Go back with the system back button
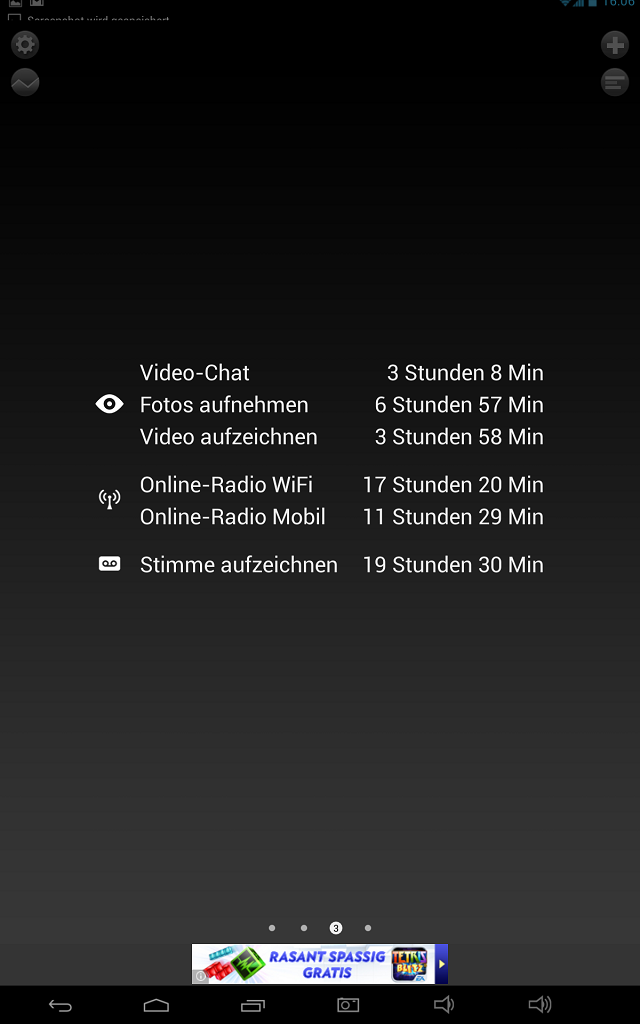Image resolution: width=640 pixels, height=1024 pixels. pyautogui.click(x=60, y=1005)
